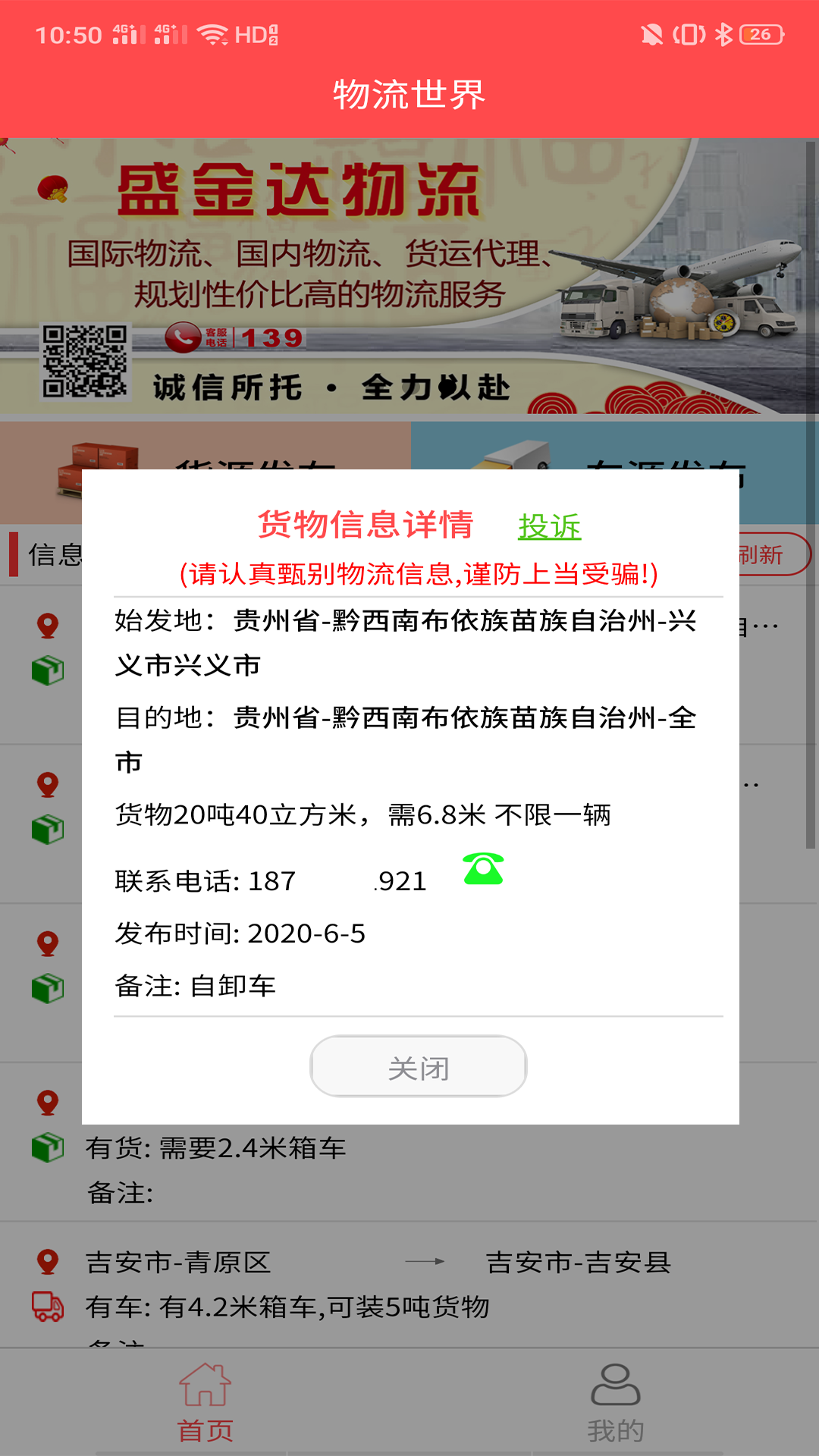The height and width of the screenshot is (1456, 819).
Task: Tap the 投诉 complaint link
Action: click(549, 526)
